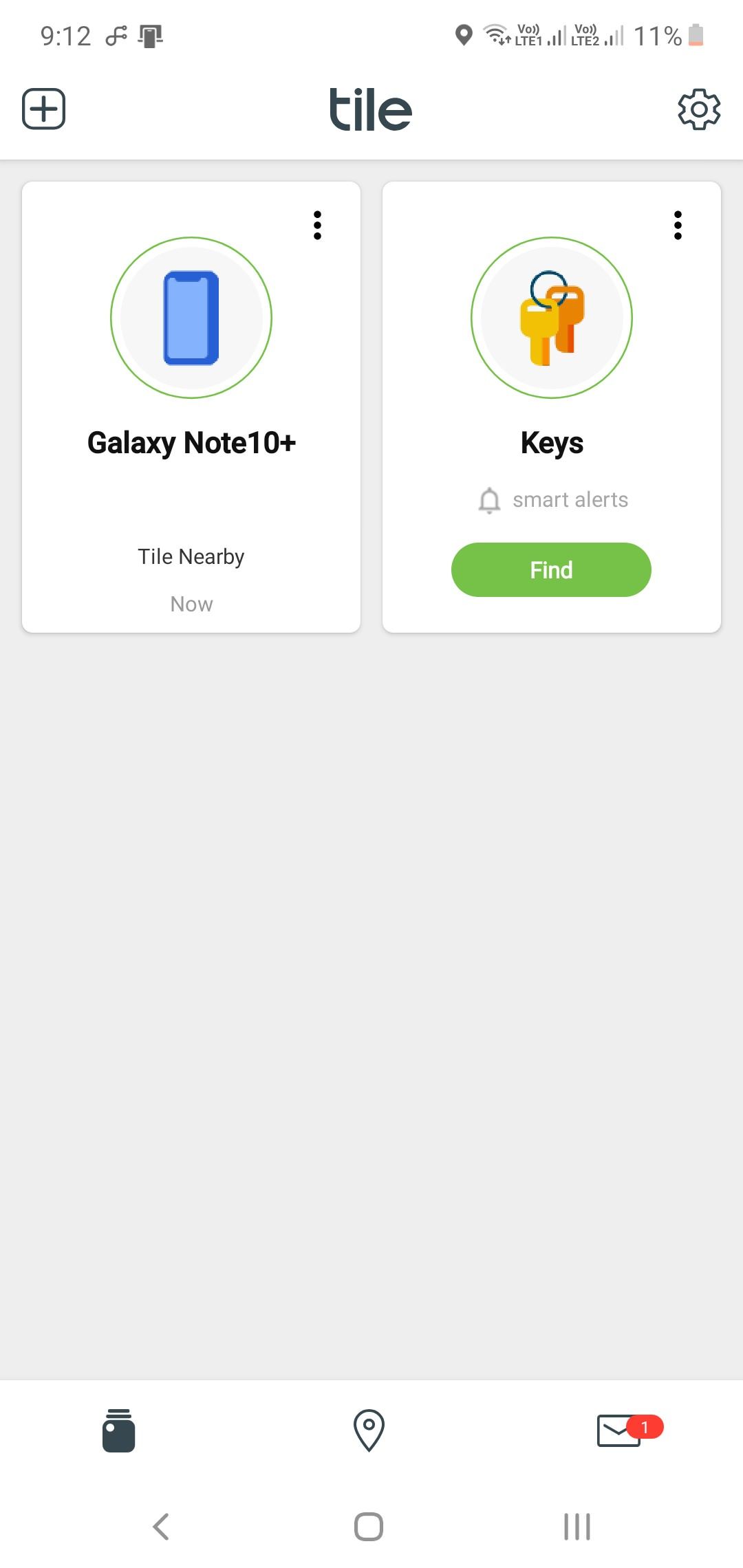Switch to the Tiles list tab
Viewport: 743px width, 1568px height.
point(119,1430)
